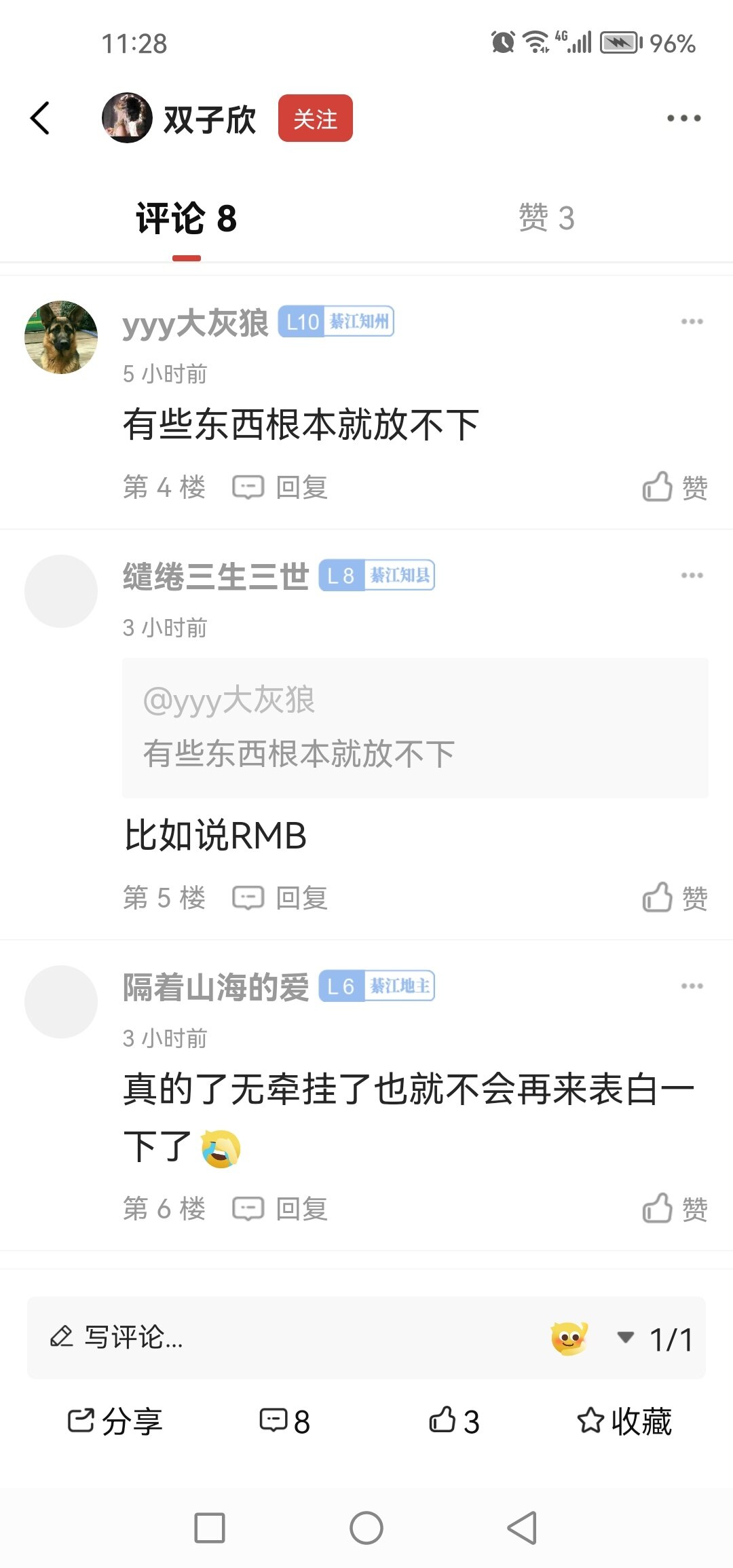Viewport: 733px width, 1568px height.
Task: Like yyy大灰狼's comment
Action: coord(675,487)
